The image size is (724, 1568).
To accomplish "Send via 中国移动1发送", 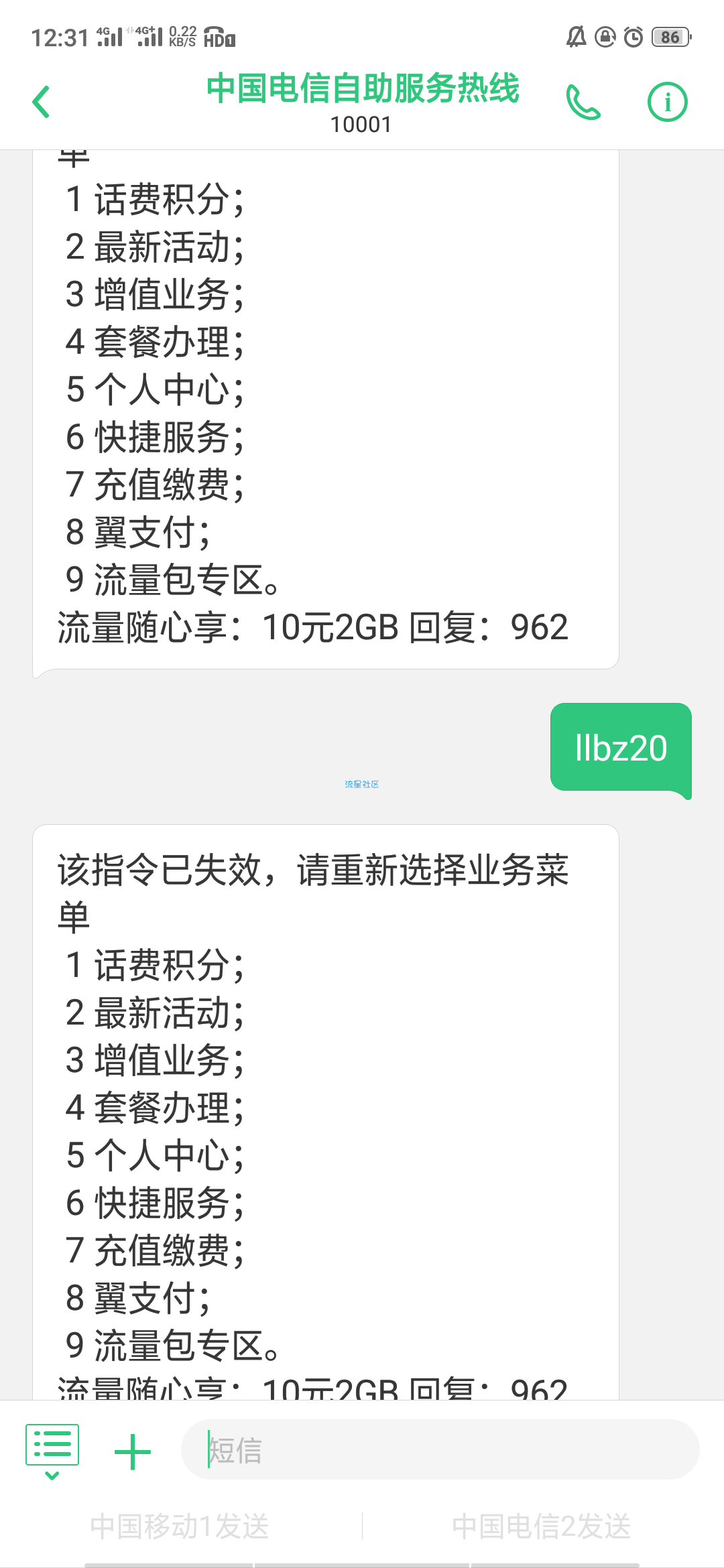I will [x=180, y=1526].
